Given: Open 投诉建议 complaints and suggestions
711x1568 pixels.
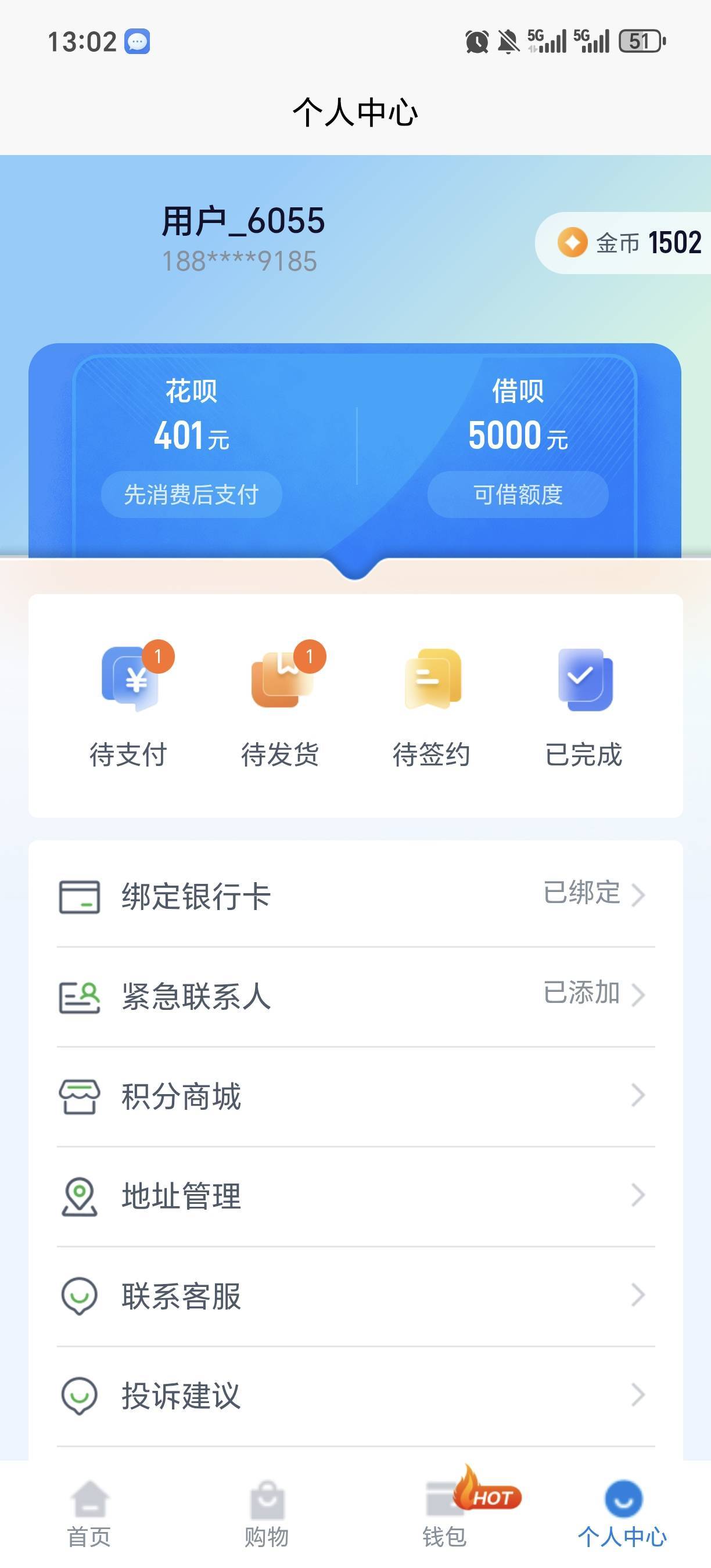Looking at the screenshot, I should click(x=355, y=1396).
